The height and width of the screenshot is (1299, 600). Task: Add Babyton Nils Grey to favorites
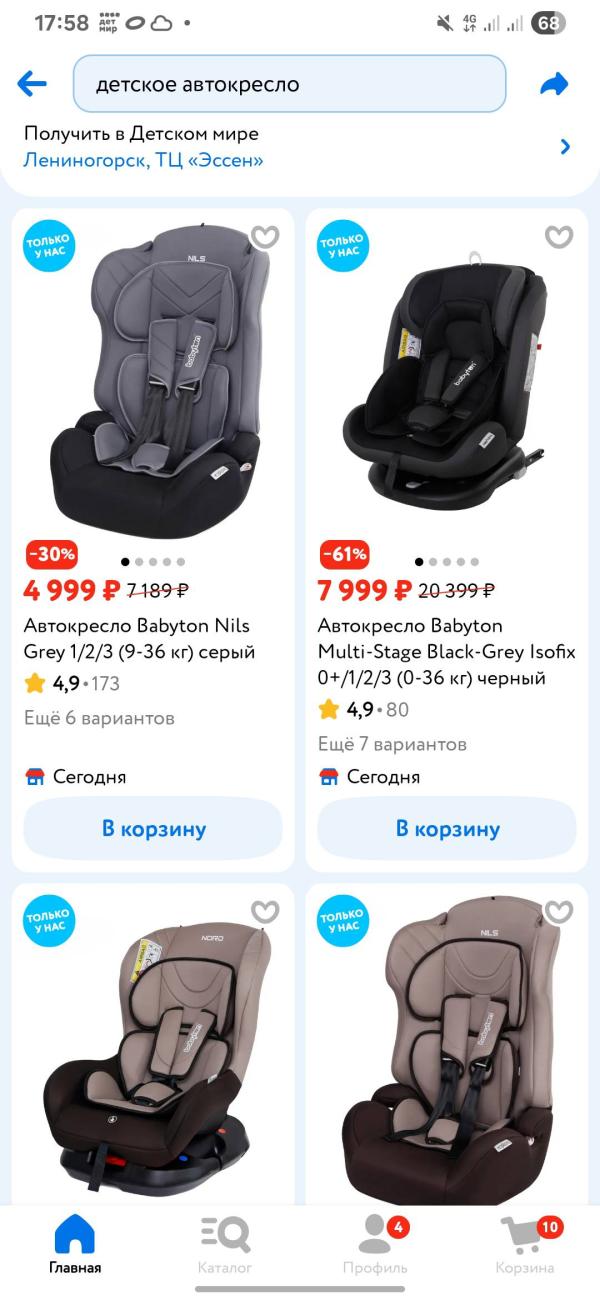265,237
